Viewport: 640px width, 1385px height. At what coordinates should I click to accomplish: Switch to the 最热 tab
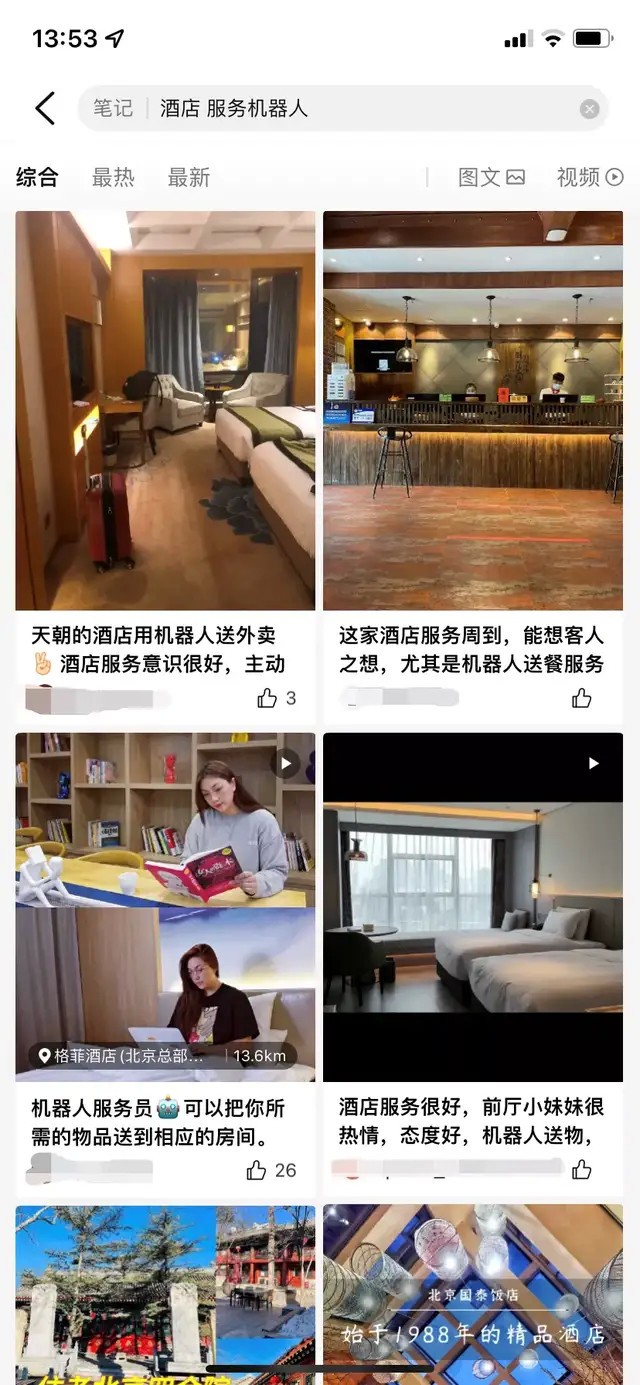coord(112,177)
